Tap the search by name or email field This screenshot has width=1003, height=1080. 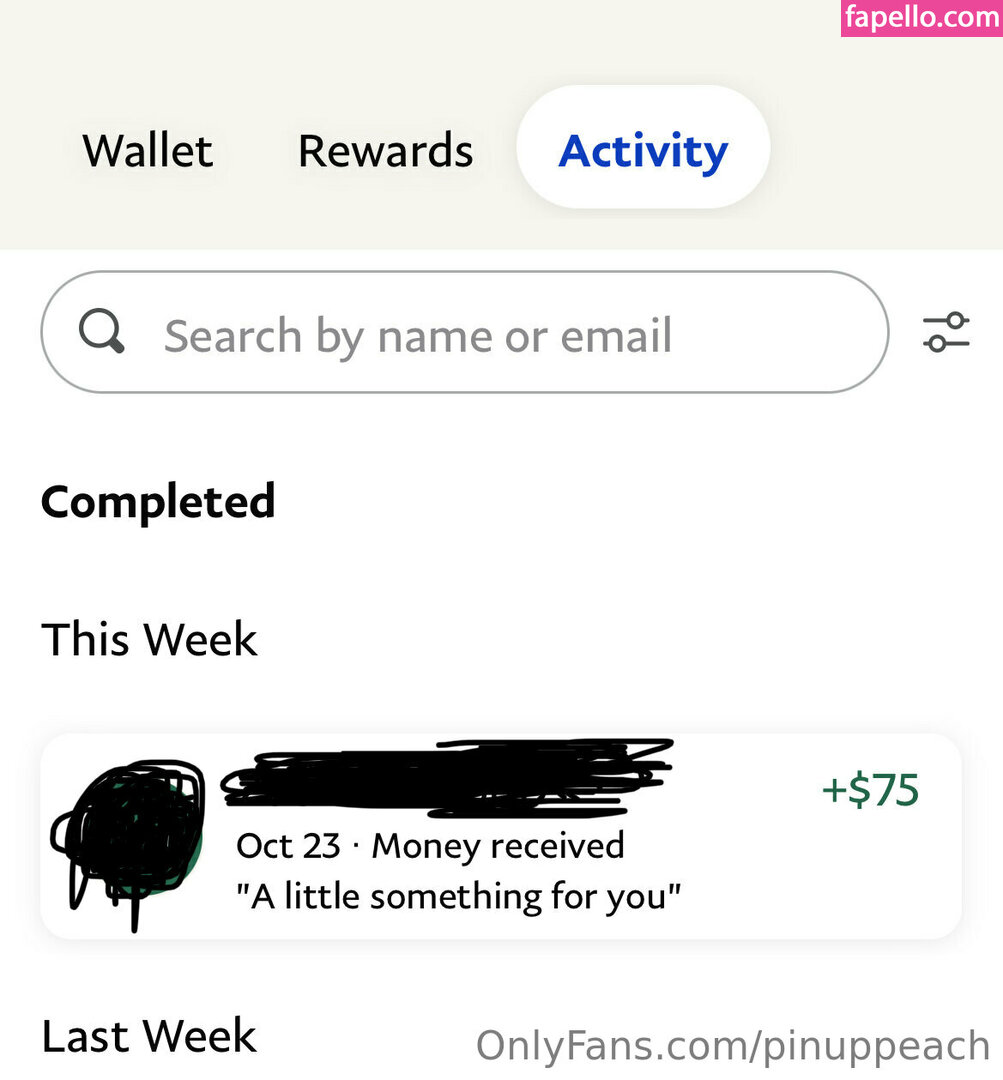click(x=465, y=333)
